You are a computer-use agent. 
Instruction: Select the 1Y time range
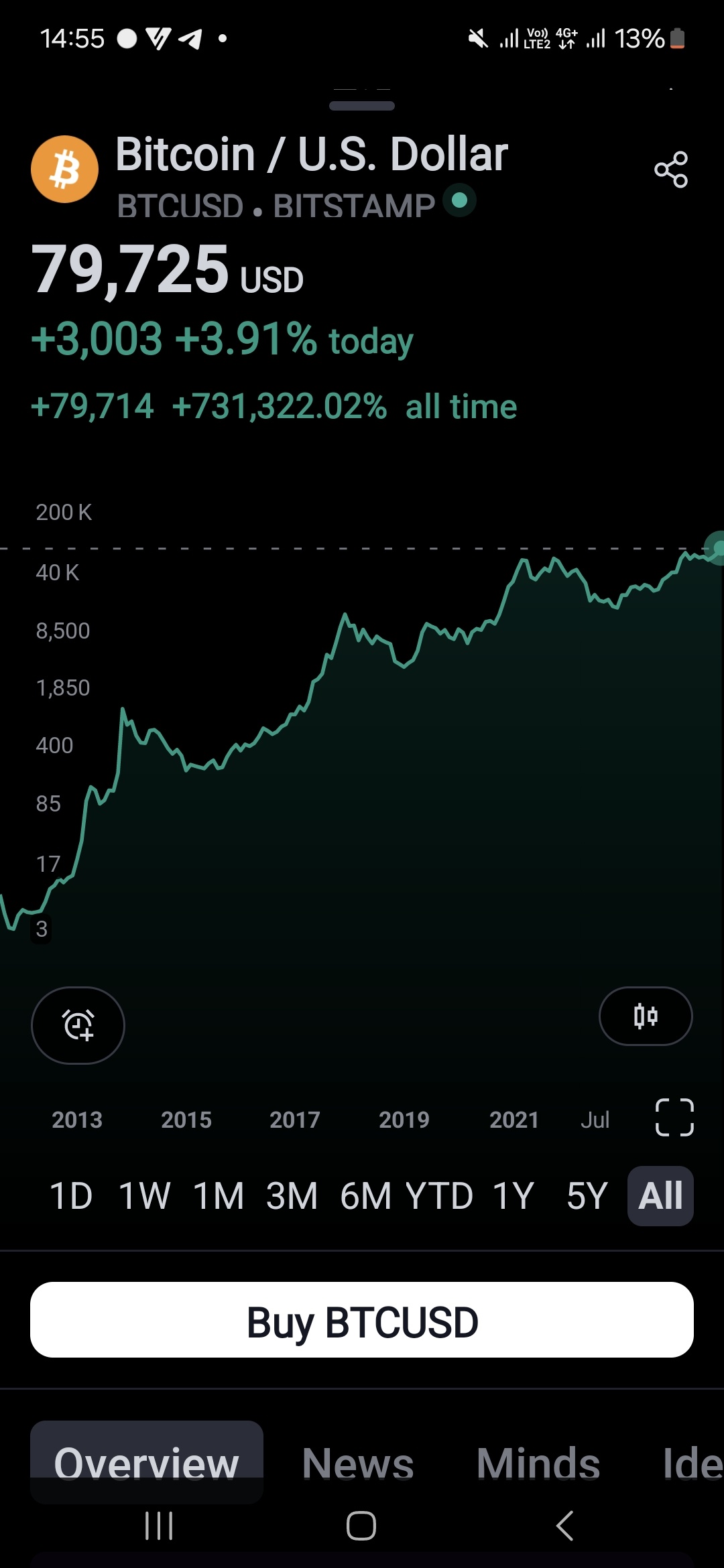[514, 1196]
